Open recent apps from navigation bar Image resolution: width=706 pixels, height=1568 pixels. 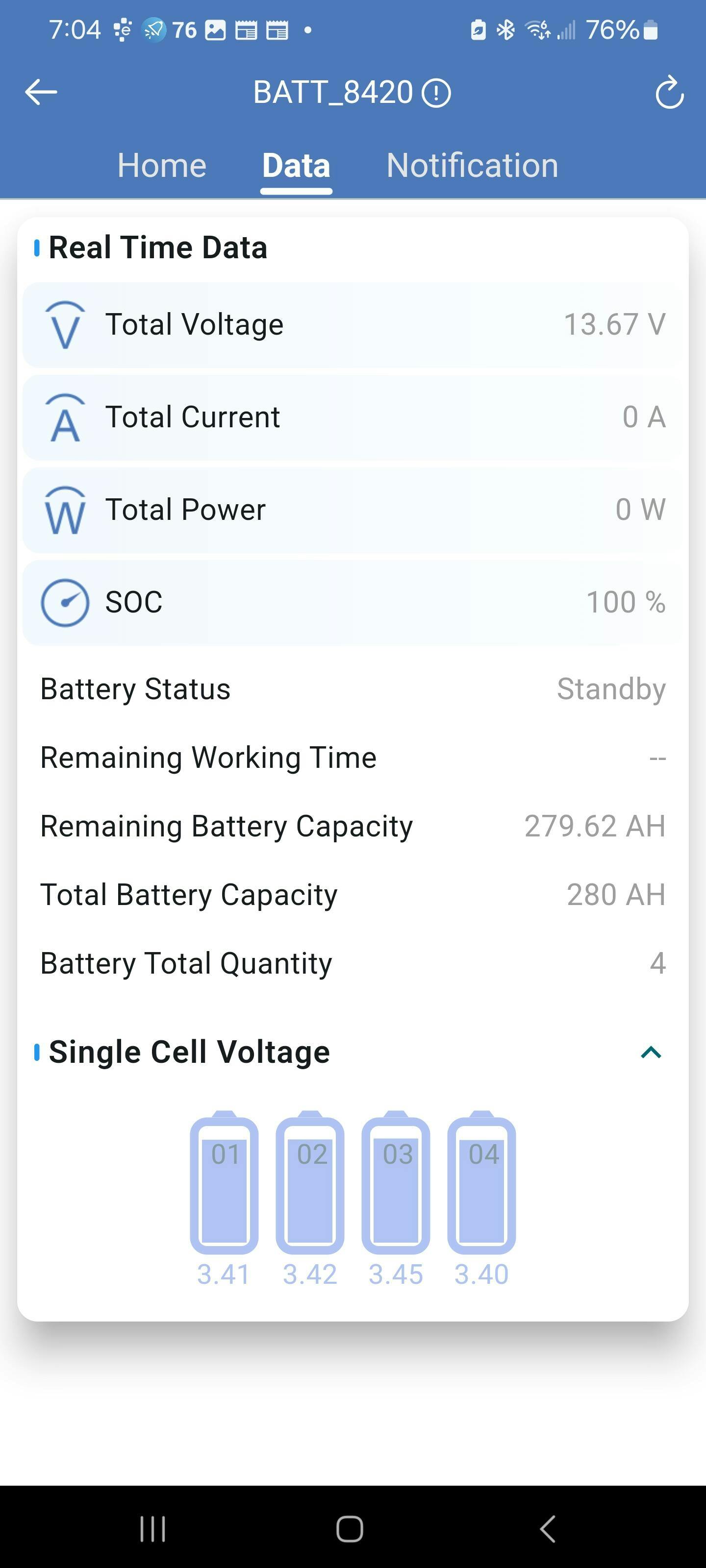(x=152, y=1528)
